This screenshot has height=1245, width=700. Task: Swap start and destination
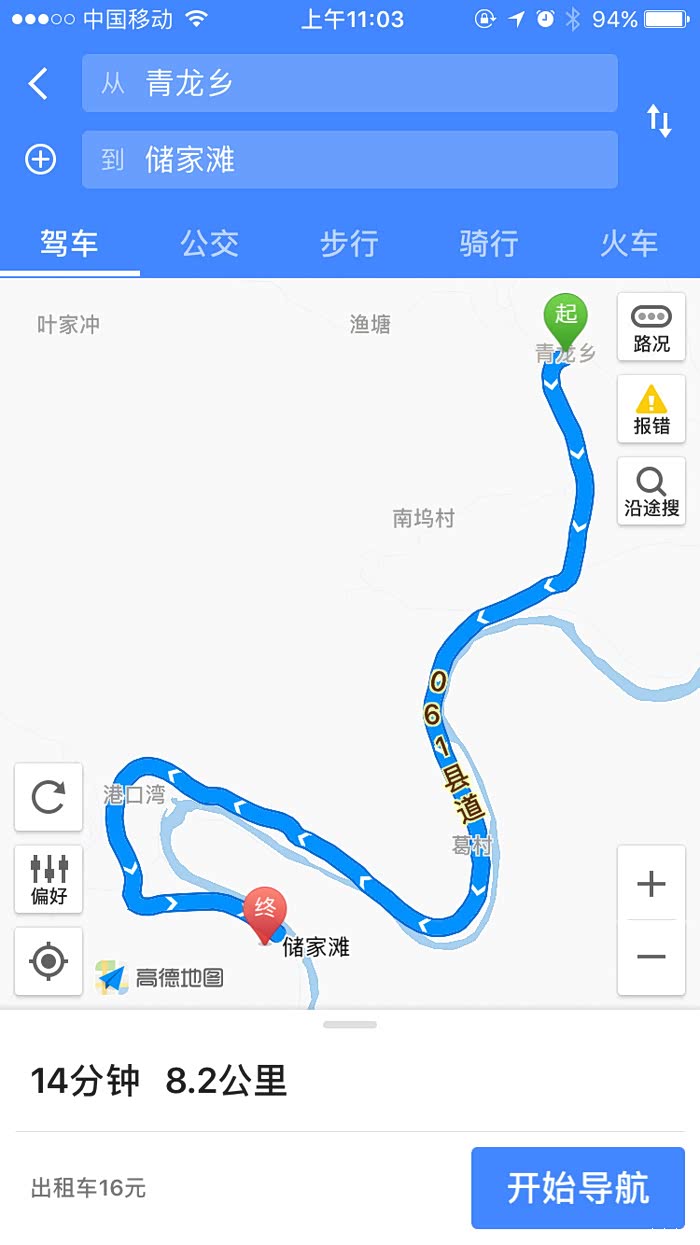[659, 121]
